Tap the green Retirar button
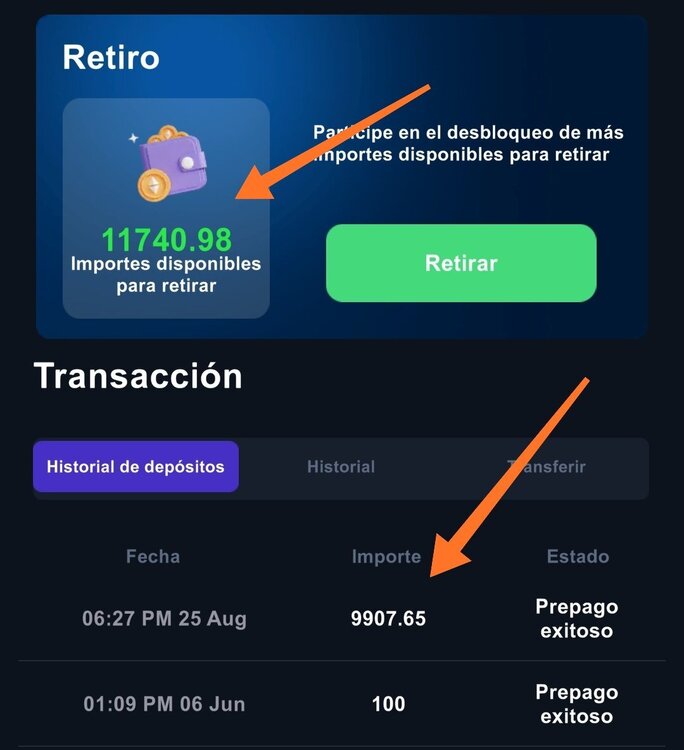Image resolution: width=684 pixels, height=750 pixels. pyautogui.click(x=461, y=263)
